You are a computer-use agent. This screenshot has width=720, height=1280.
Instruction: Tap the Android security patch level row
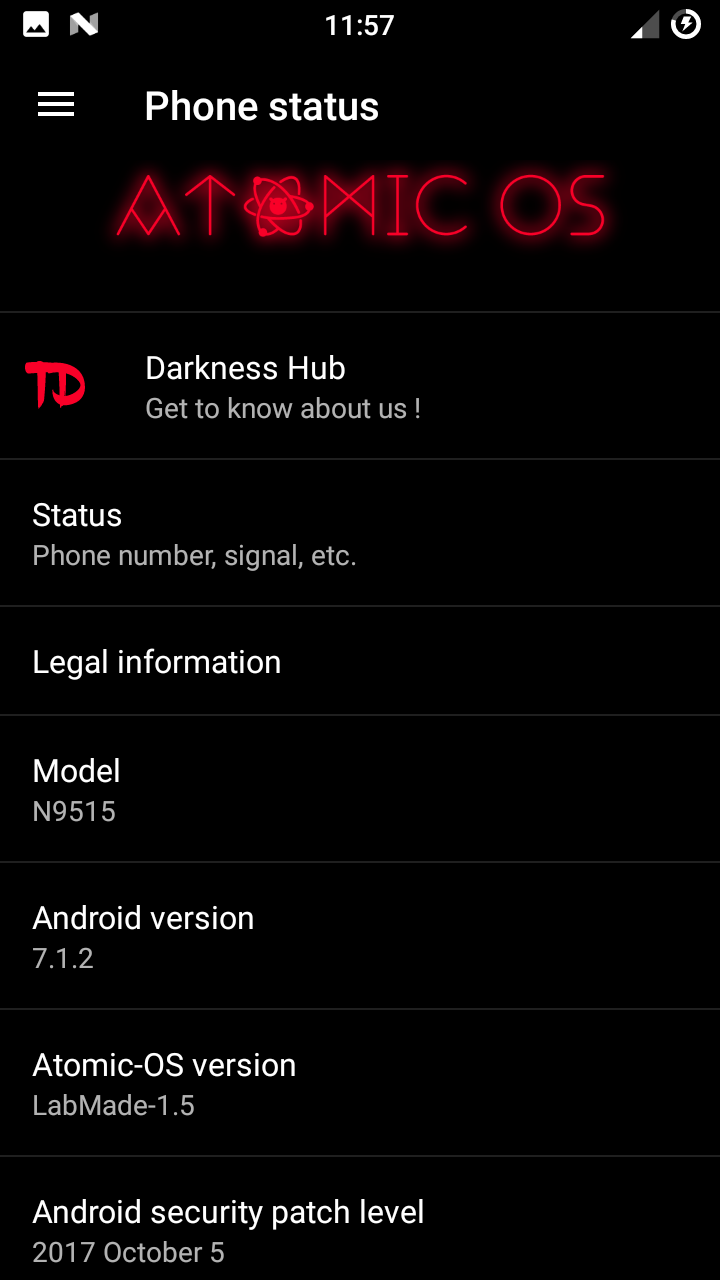[360, 1230]
